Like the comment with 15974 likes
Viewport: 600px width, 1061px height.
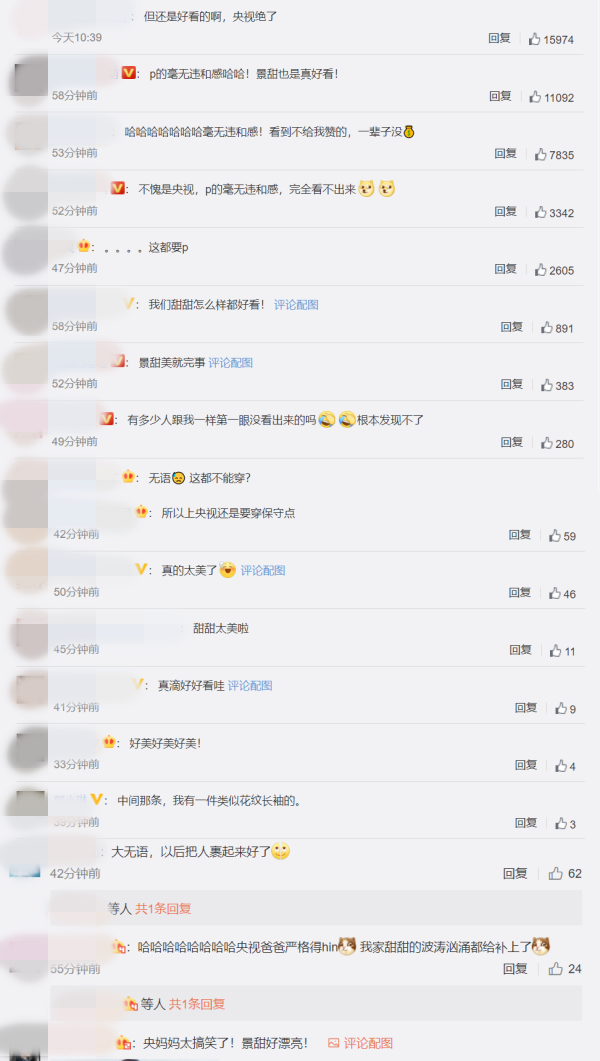[535, 39]
